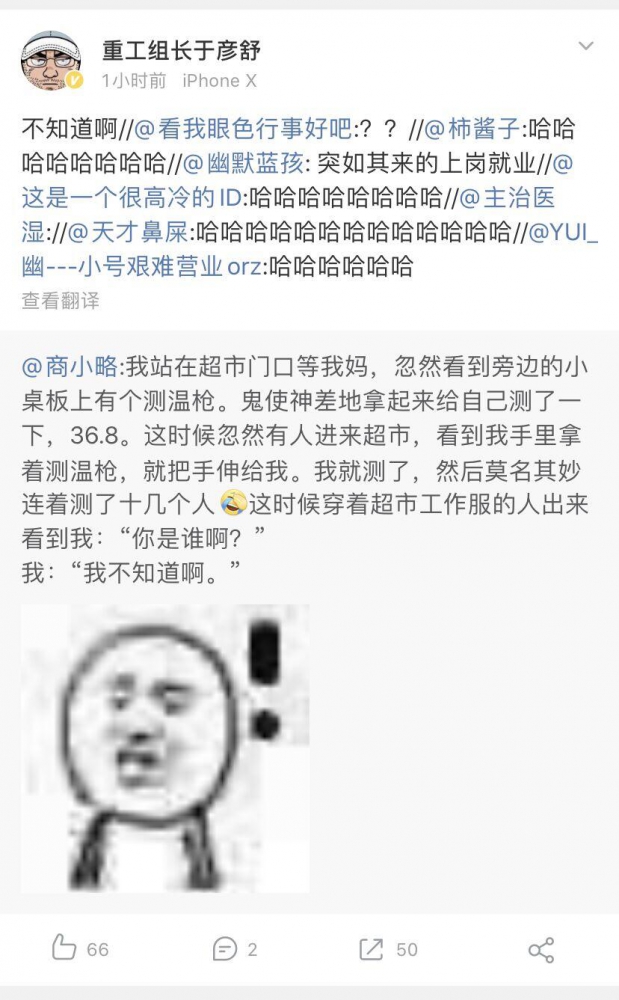Repost this post with 50 reposts
This screenshot has height=1000, width=619.
[x=390, y=948]
